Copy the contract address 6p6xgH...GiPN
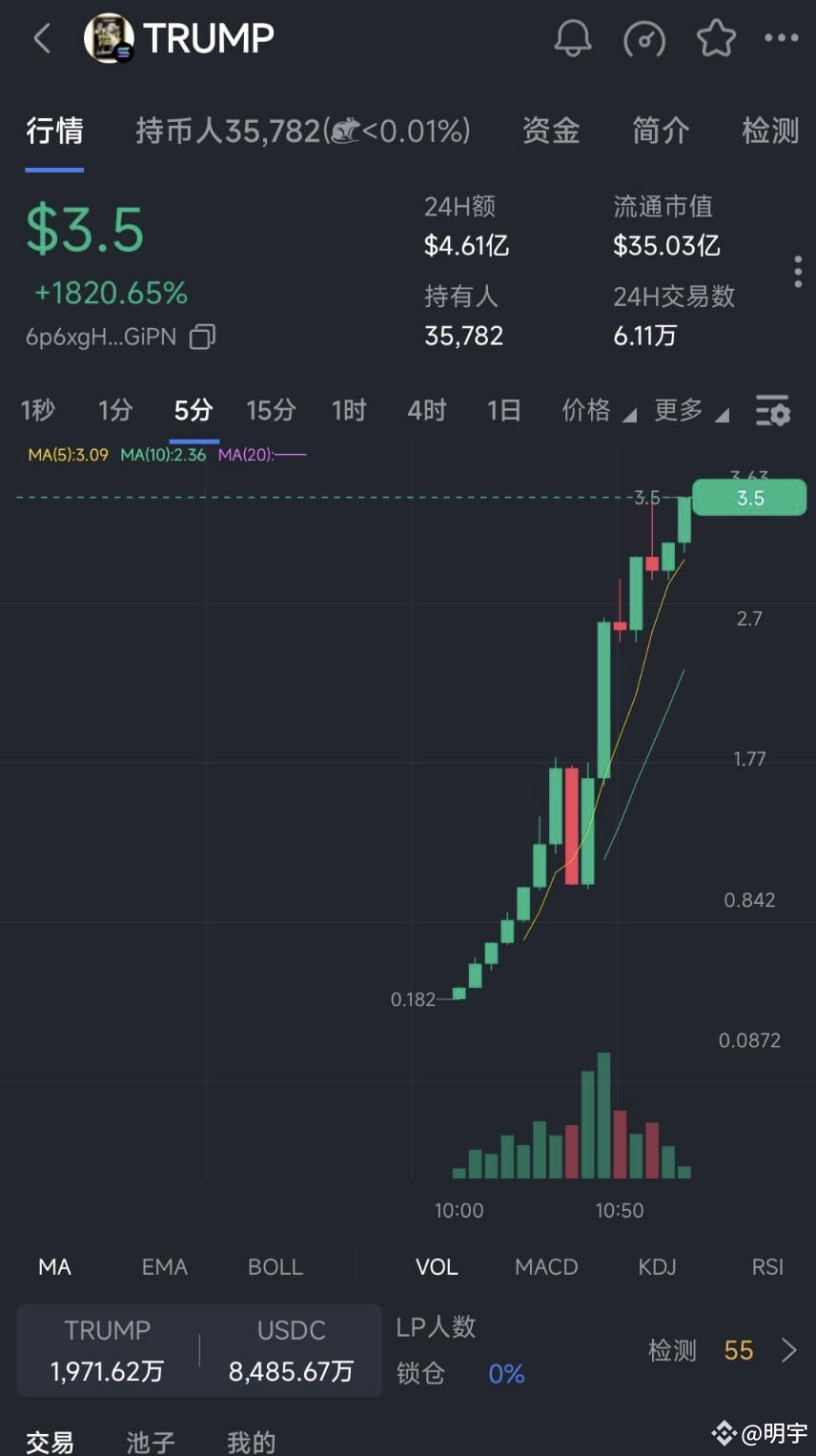This screenshot has height=1456, width=816. pyautogui.click(x=202, y=337)
